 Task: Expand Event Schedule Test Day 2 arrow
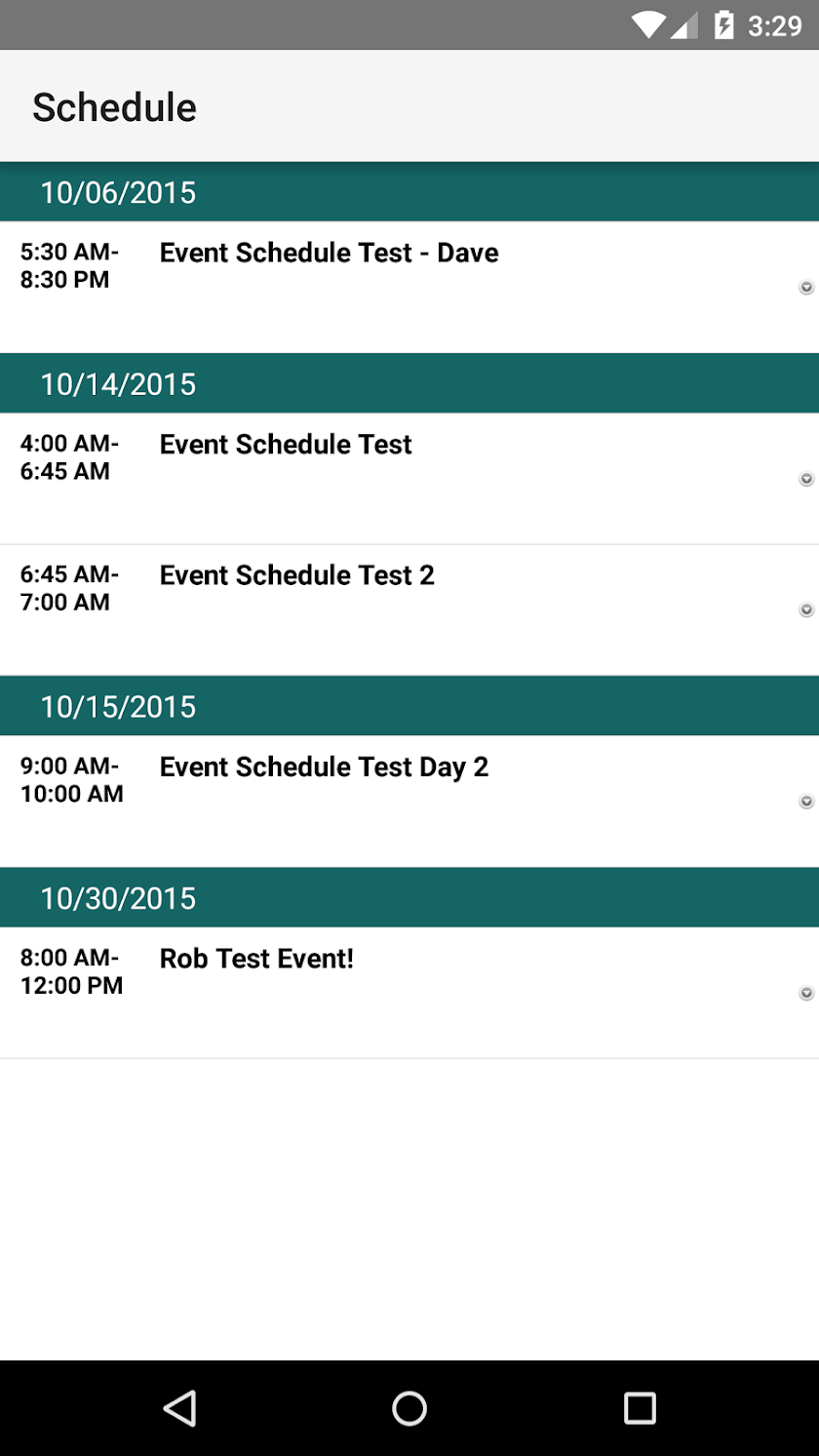tap(806, 802)
